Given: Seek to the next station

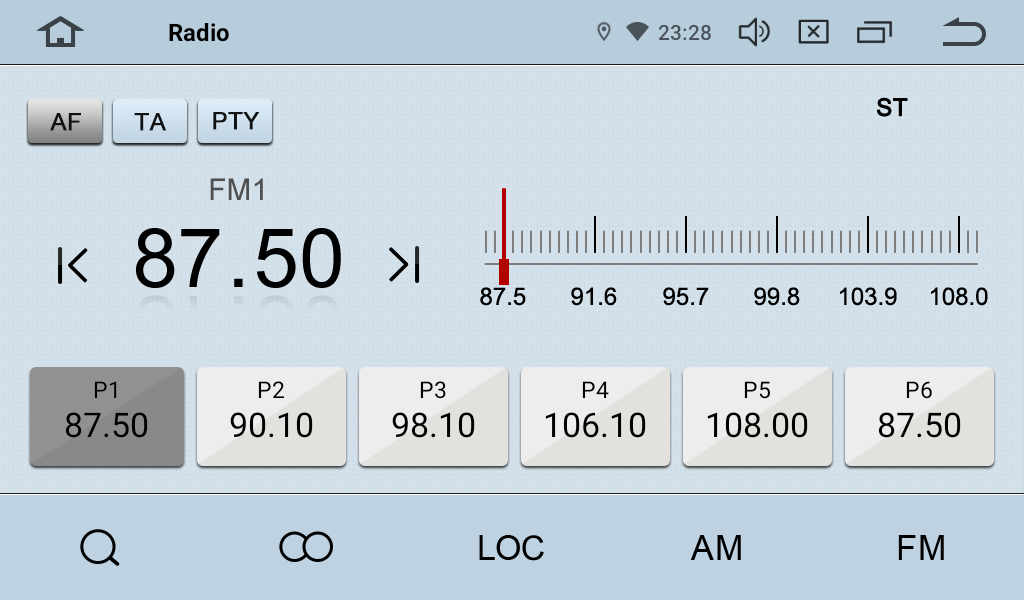Looking at the screenshot, I should point(404,265).
